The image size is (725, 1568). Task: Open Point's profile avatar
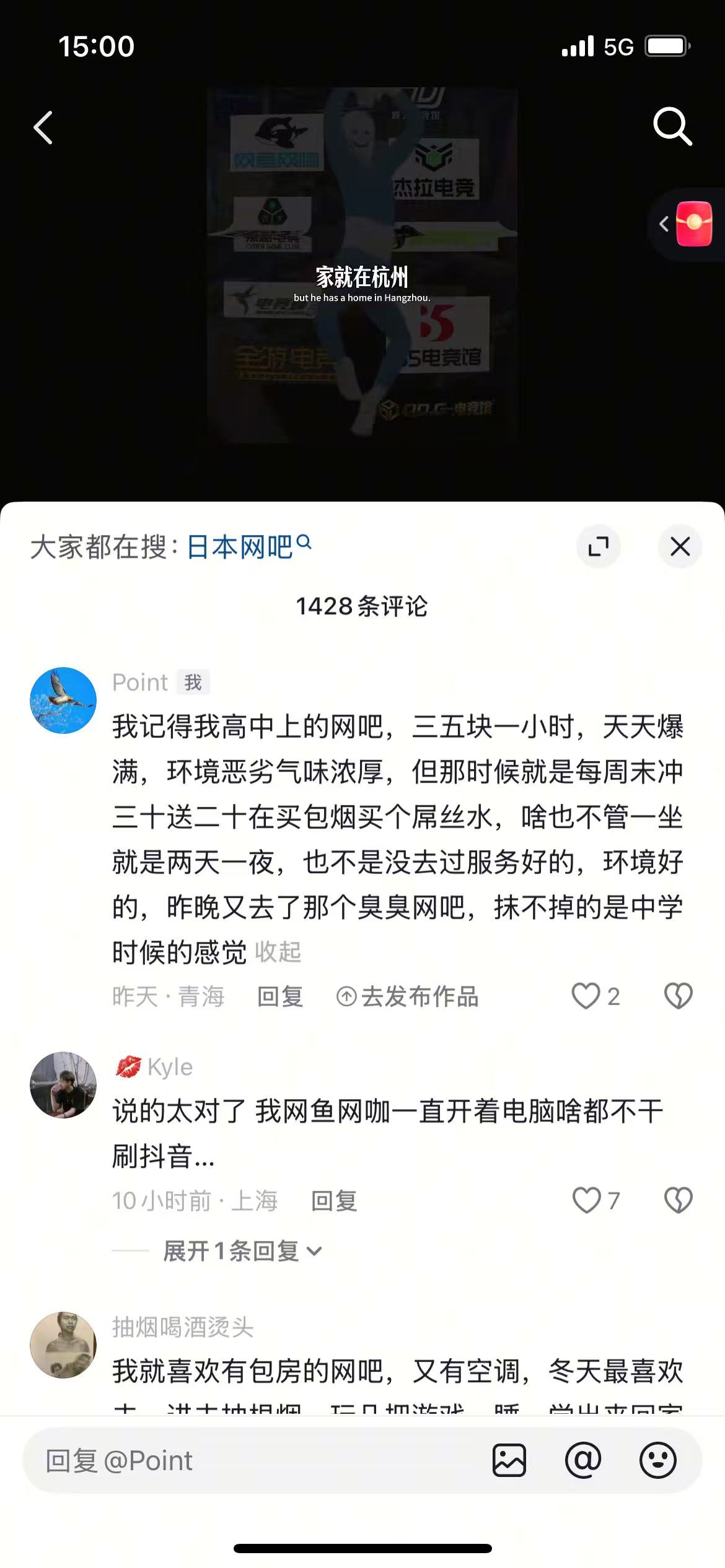(x=63, y=700)
